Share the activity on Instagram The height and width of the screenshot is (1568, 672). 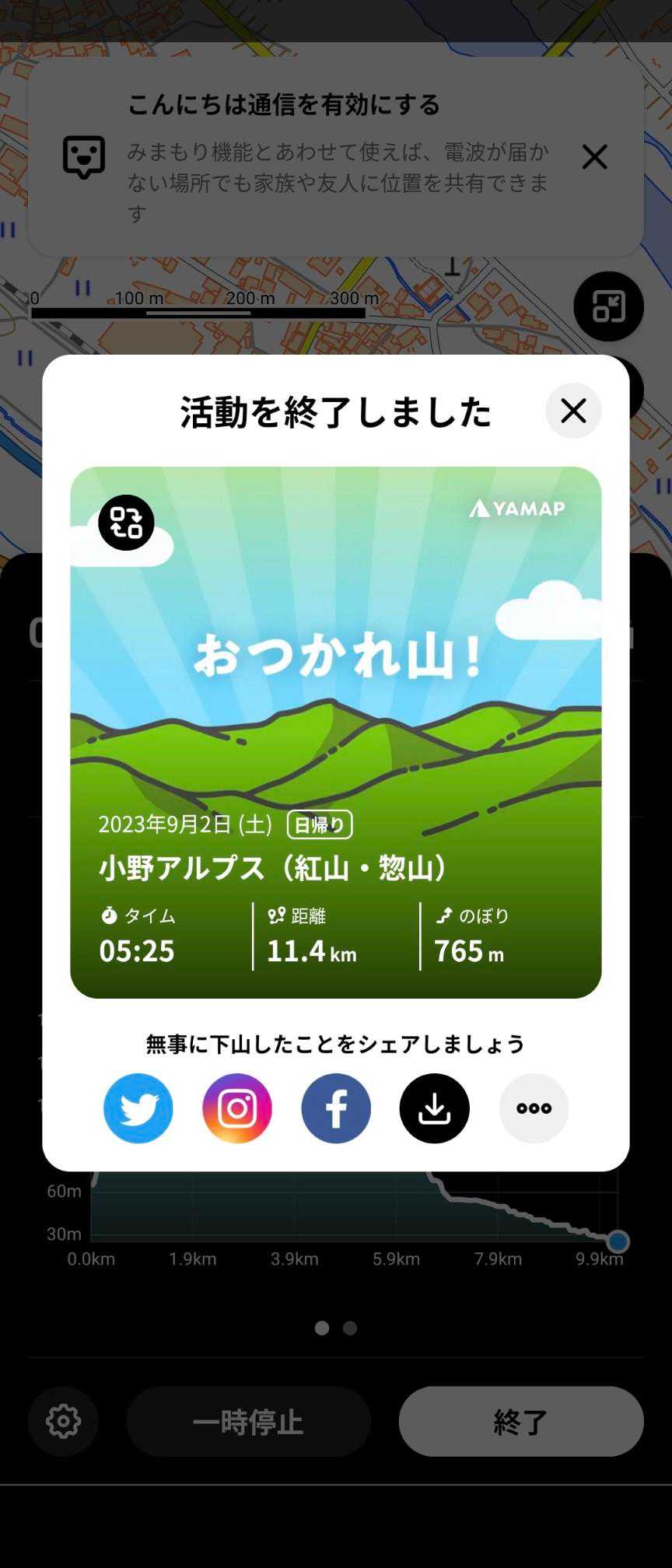(x=237, y=1108)
